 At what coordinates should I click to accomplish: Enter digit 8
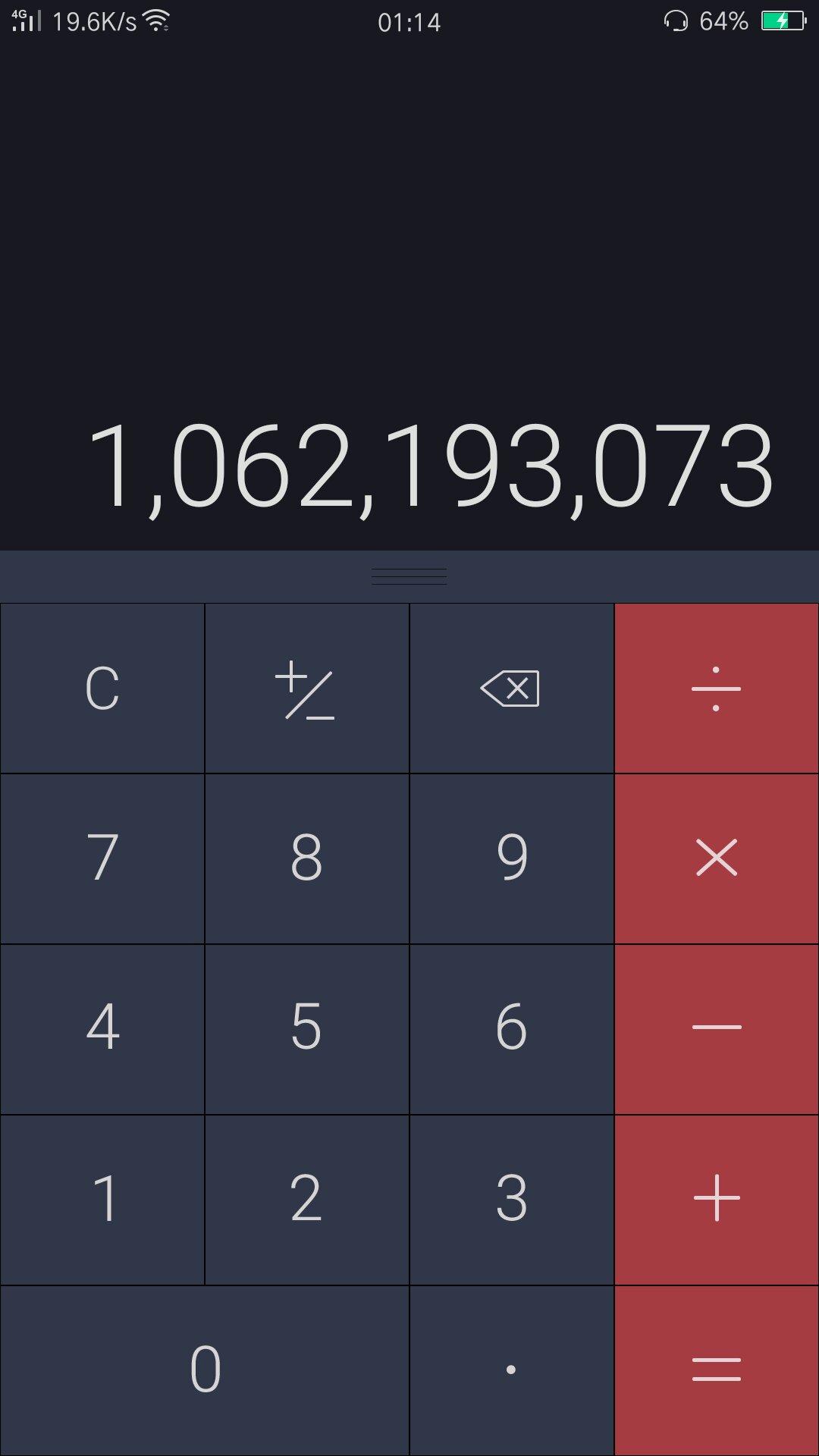(307, 859)
